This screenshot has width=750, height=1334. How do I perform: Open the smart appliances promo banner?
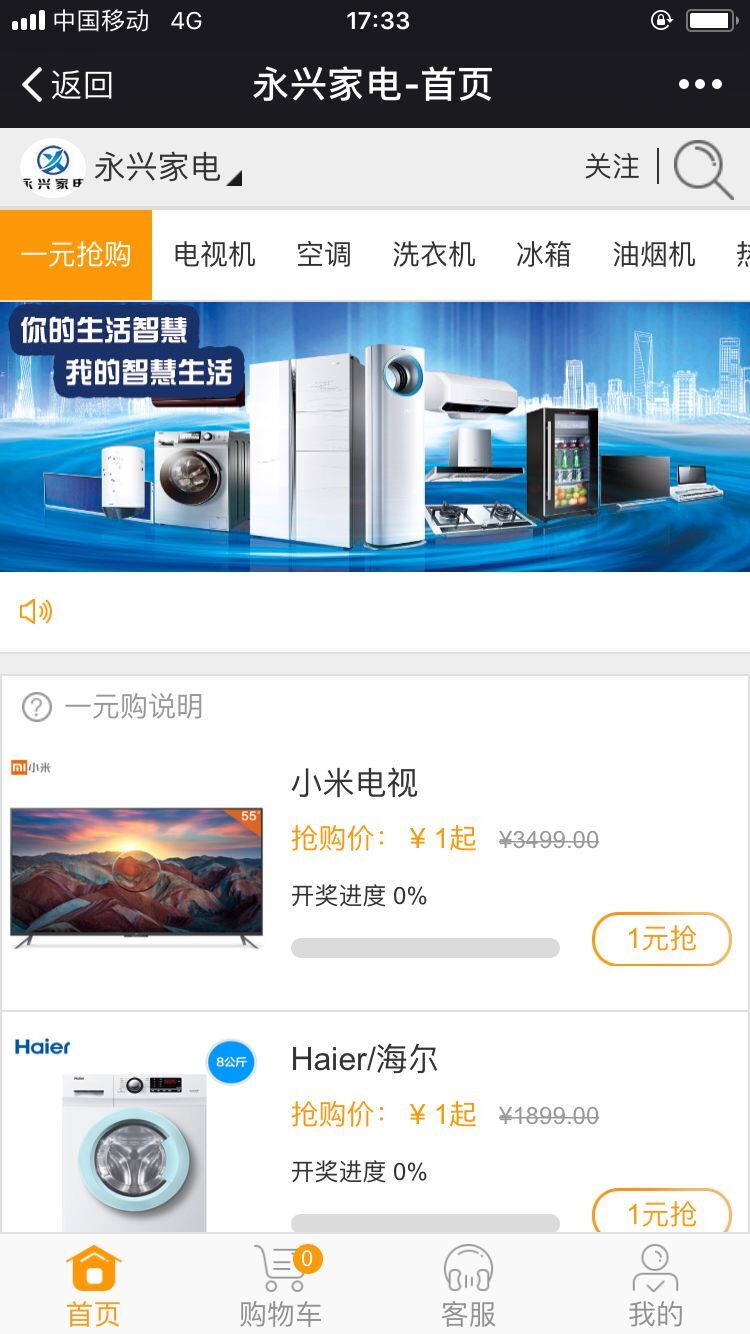[x=375, y=436]
